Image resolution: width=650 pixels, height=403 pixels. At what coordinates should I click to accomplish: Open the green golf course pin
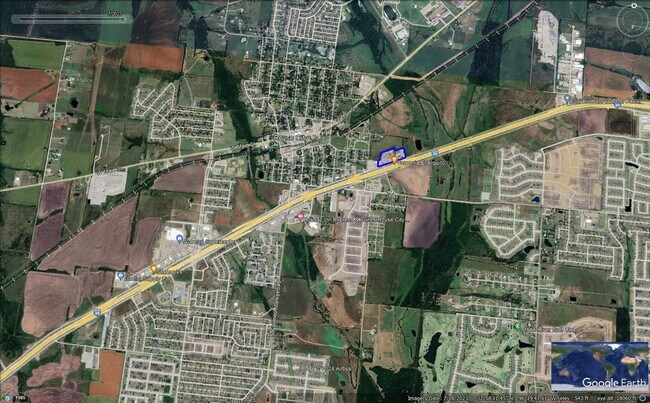[517, 326]
